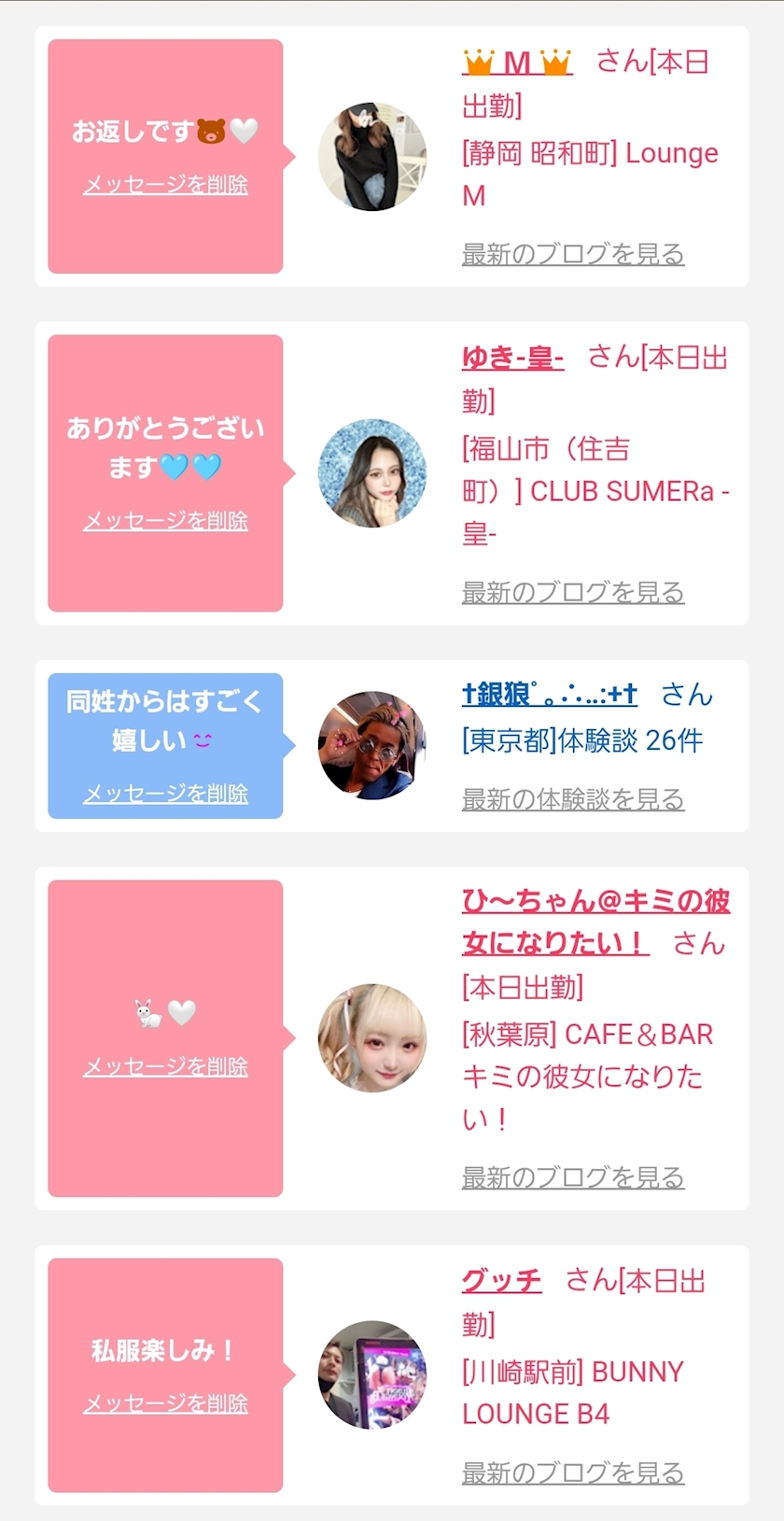Delete the rabbit and heart emoji message

tap(165, 1065)
